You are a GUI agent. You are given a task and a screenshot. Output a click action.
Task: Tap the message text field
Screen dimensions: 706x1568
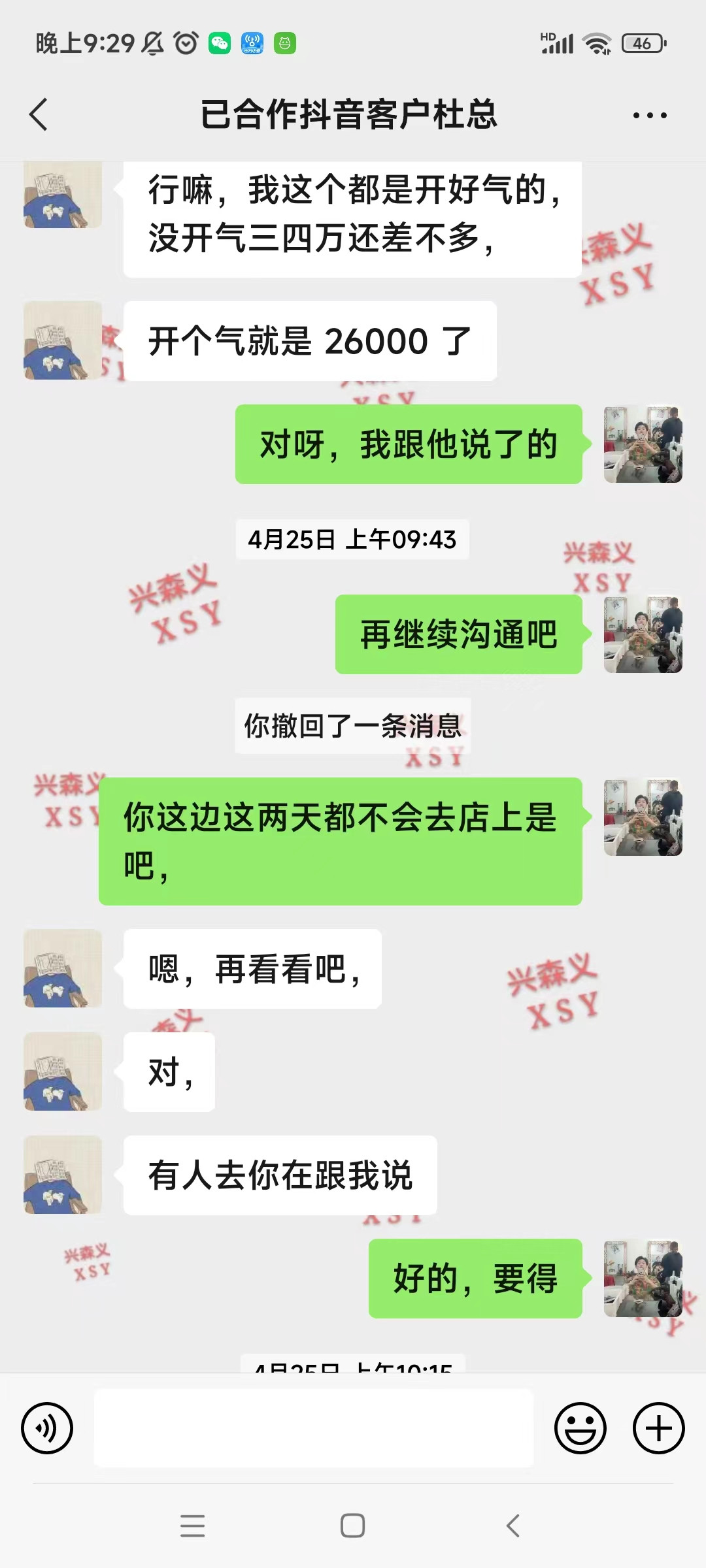coord(314,1428)
